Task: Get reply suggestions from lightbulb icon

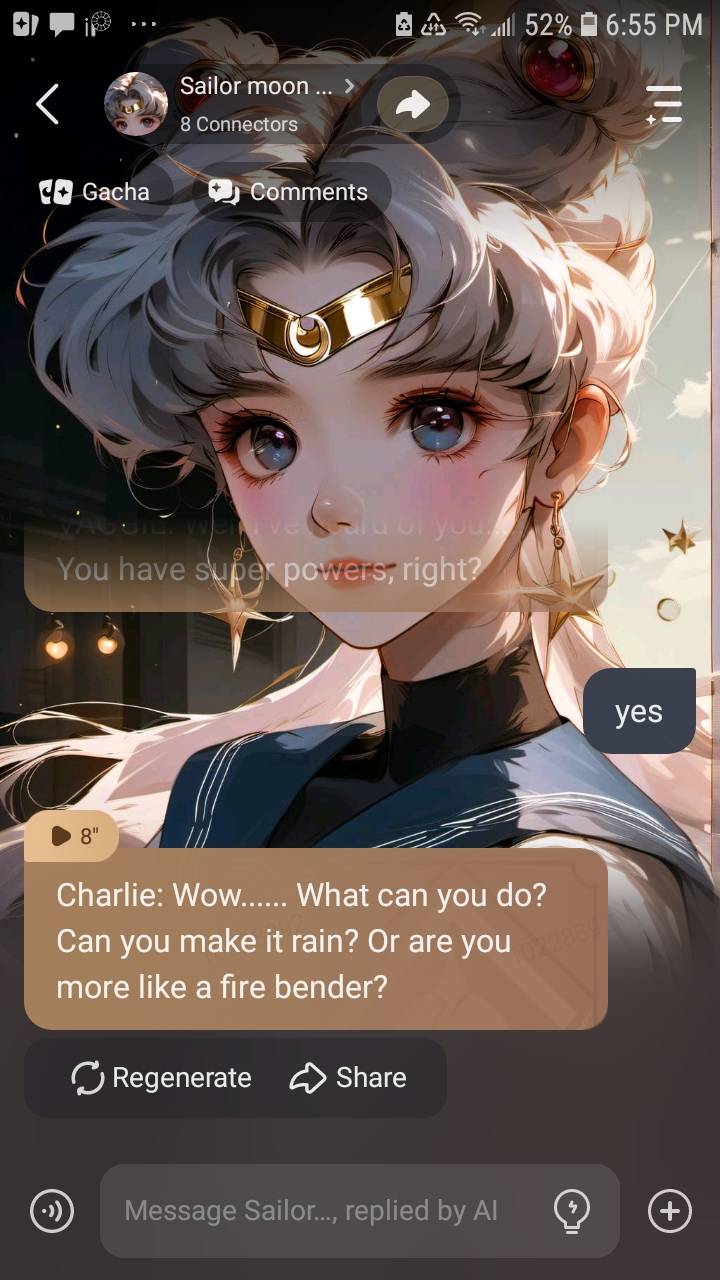Action: (571, 1211)
